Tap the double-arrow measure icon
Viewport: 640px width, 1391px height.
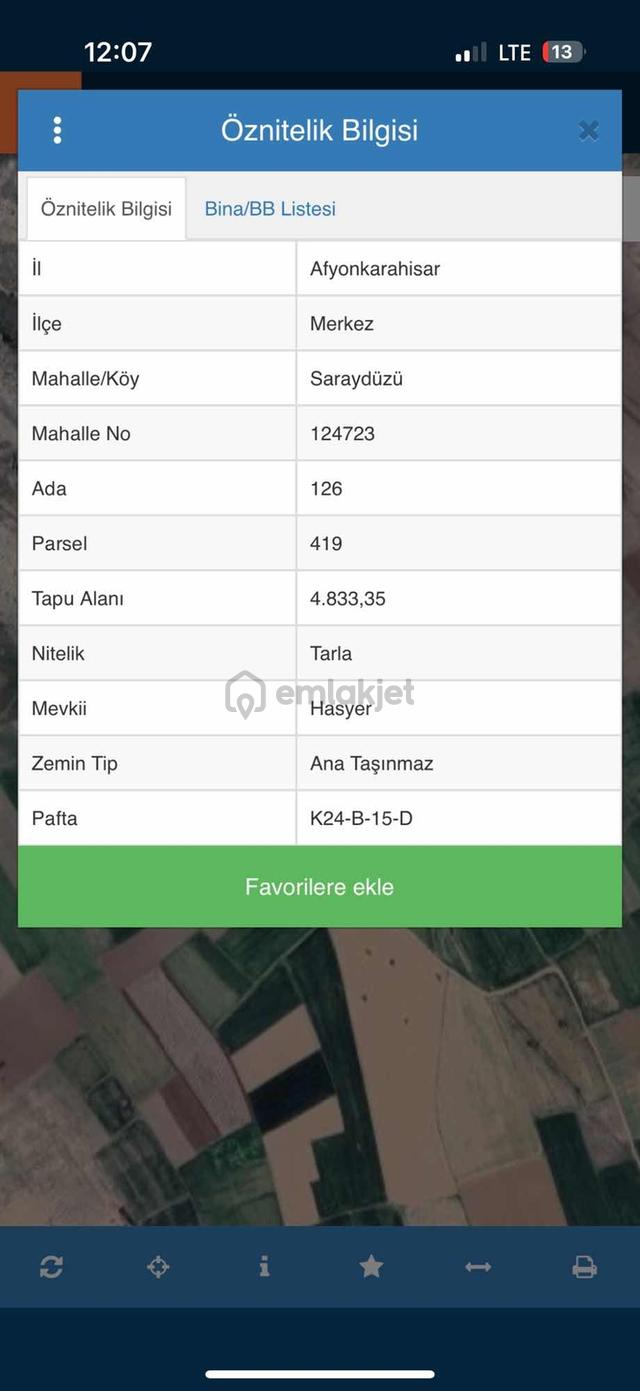[x=478, y=1267]
